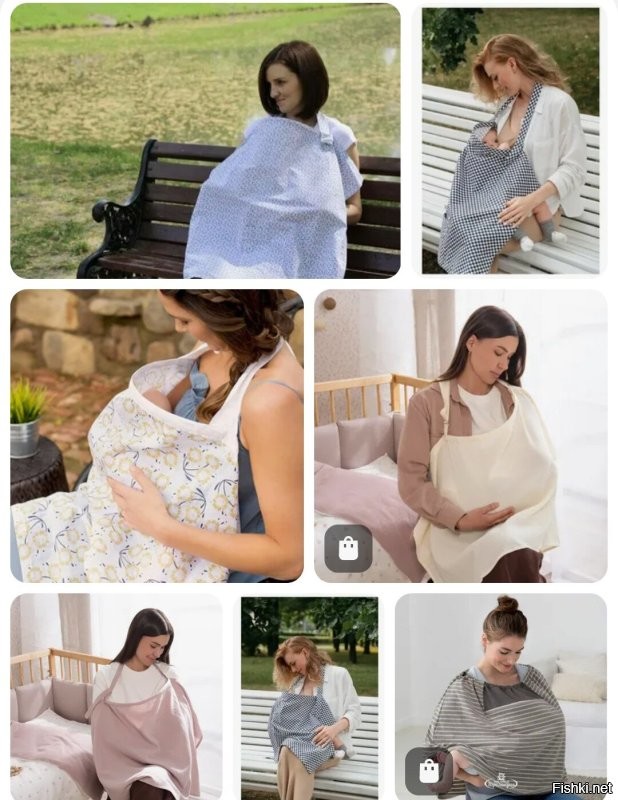Open the pink nursing apron photo

(115, 695)
